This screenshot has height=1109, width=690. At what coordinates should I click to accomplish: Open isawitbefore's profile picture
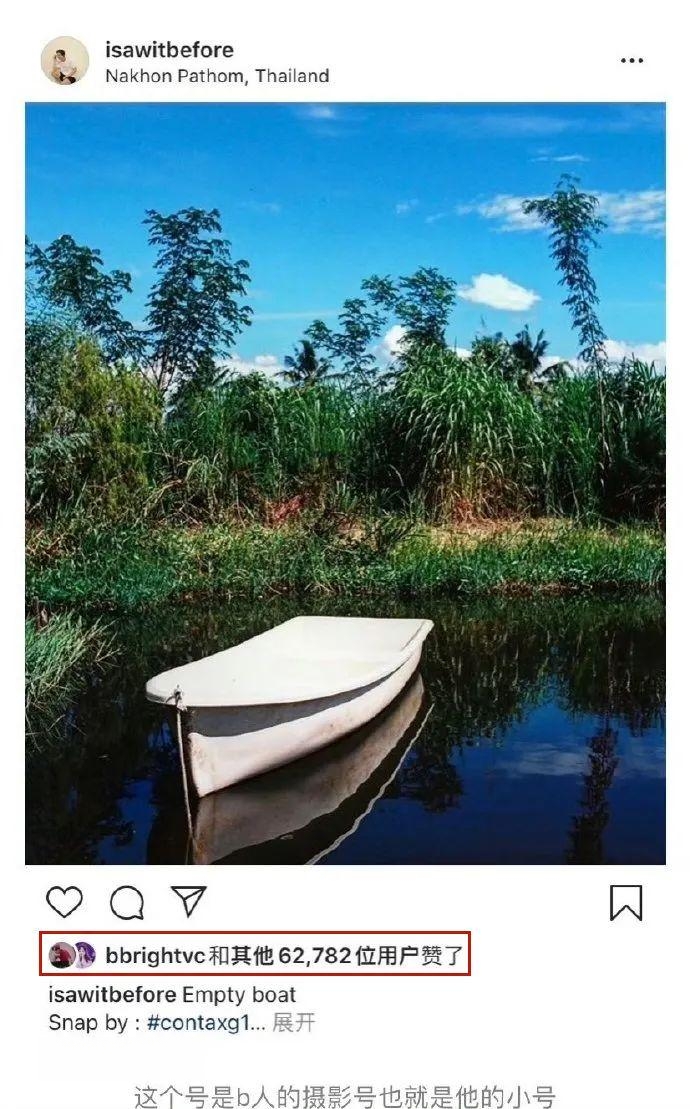coord(65,61)
